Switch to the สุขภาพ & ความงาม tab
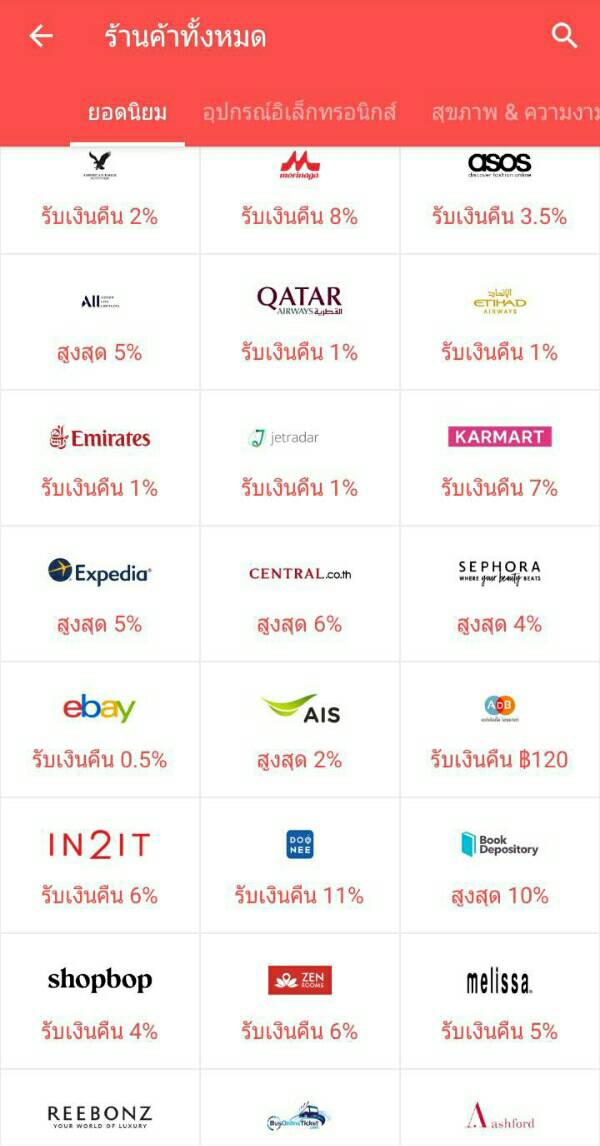Screen dimensions: 600x1146 [515, 113]
